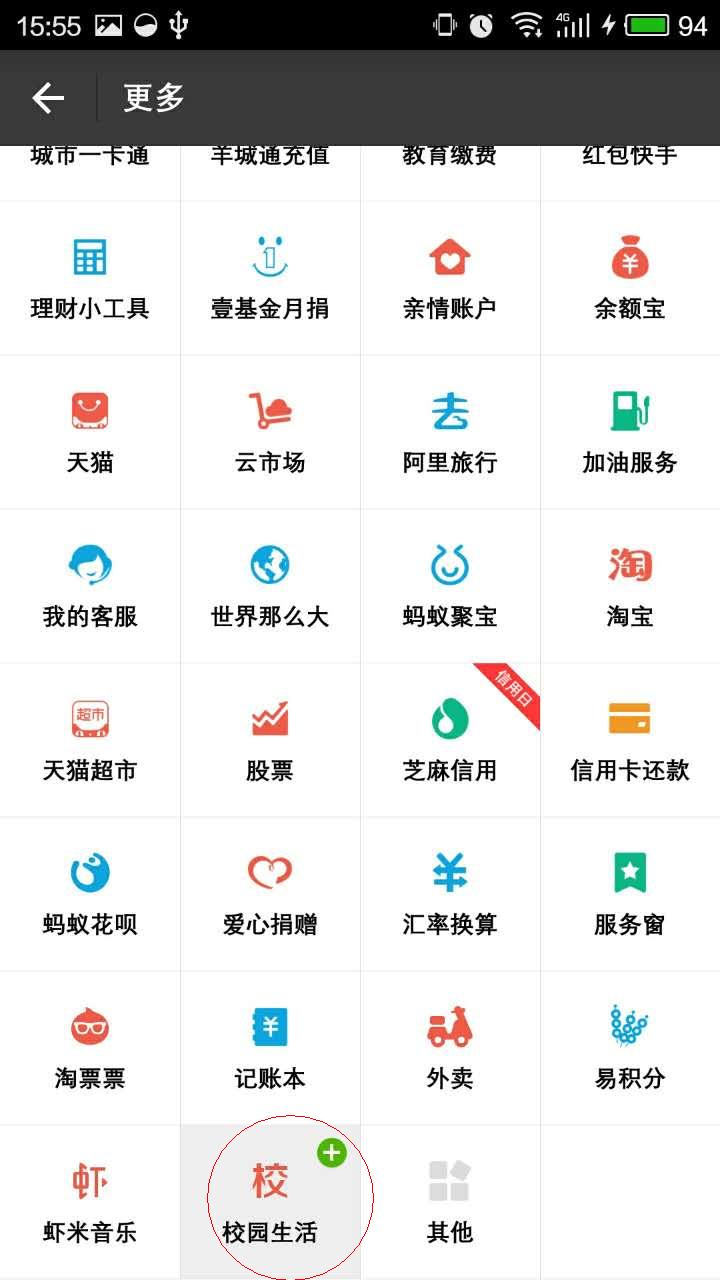Check 芝麻信用 credit score
Screen dimensions: 720x1280
click(450, 740)
